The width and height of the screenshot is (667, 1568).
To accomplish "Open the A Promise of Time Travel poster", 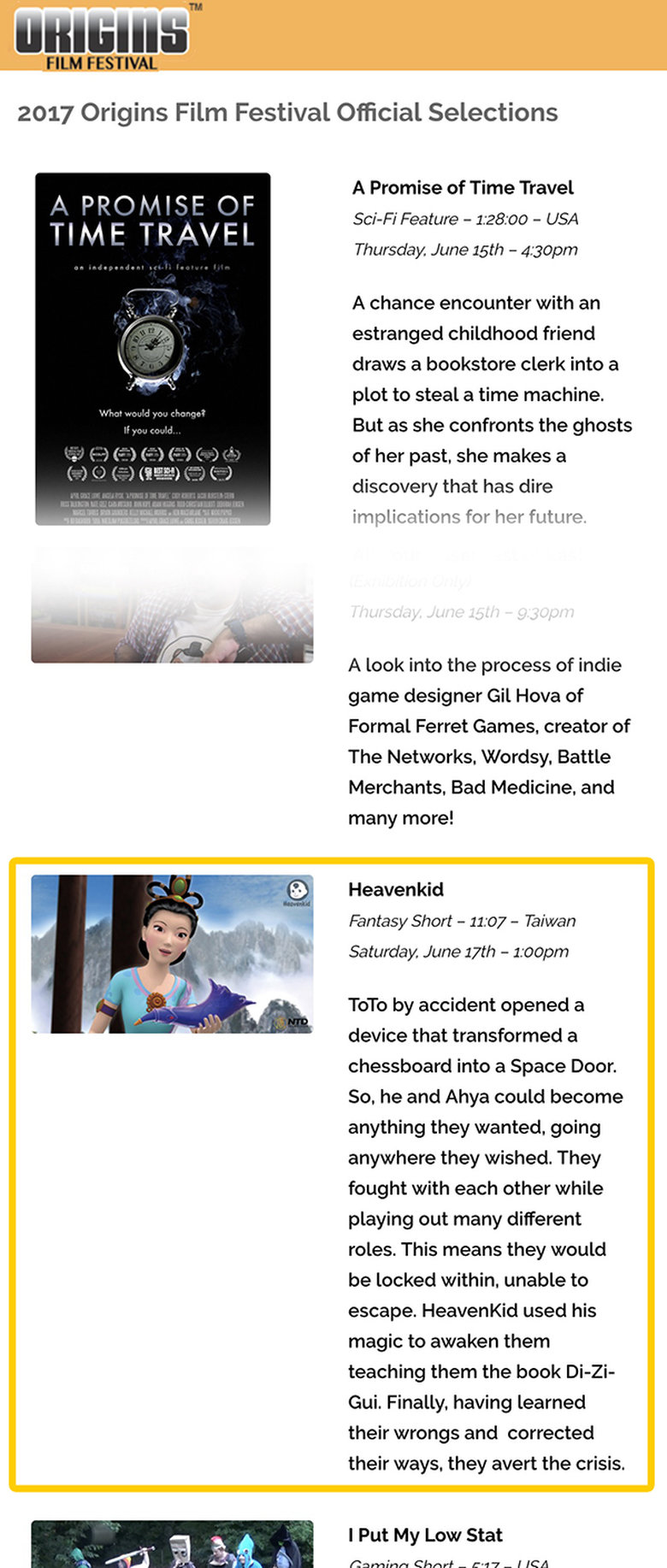I will pyautogui.click(x=153, y=349).
